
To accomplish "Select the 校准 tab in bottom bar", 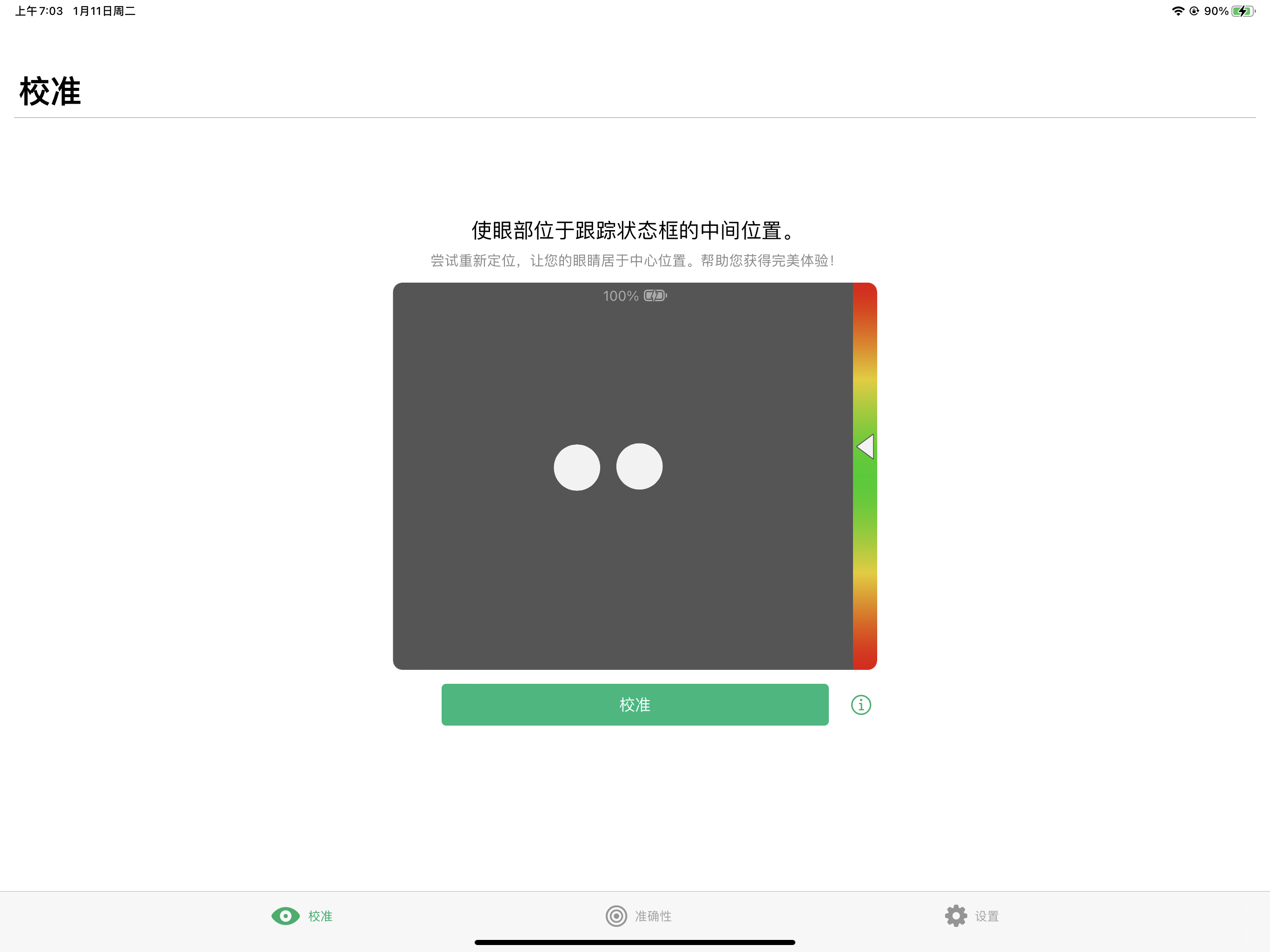I will 302,916.
